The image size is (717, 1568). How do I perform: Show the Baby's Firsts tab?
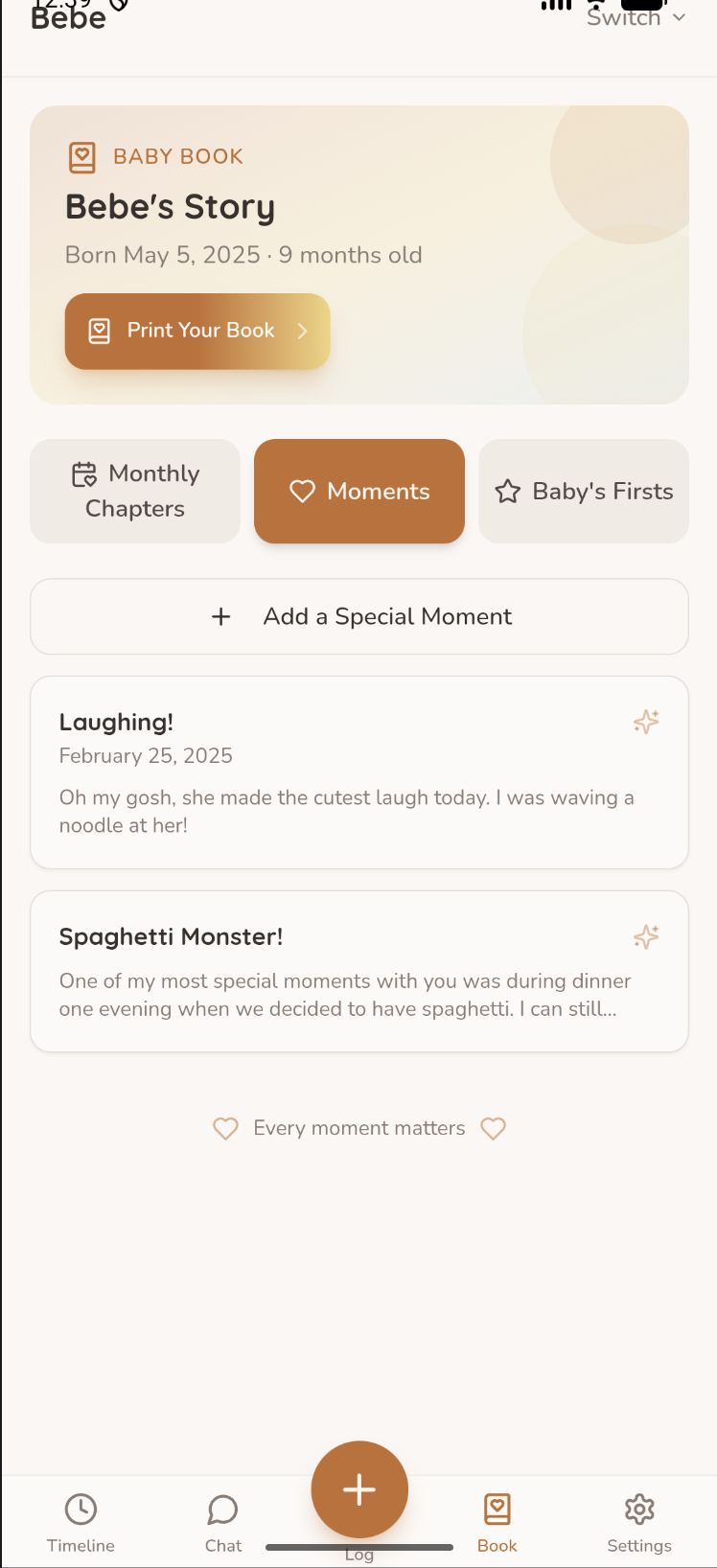pyautogui.click(x=584, y=491)
